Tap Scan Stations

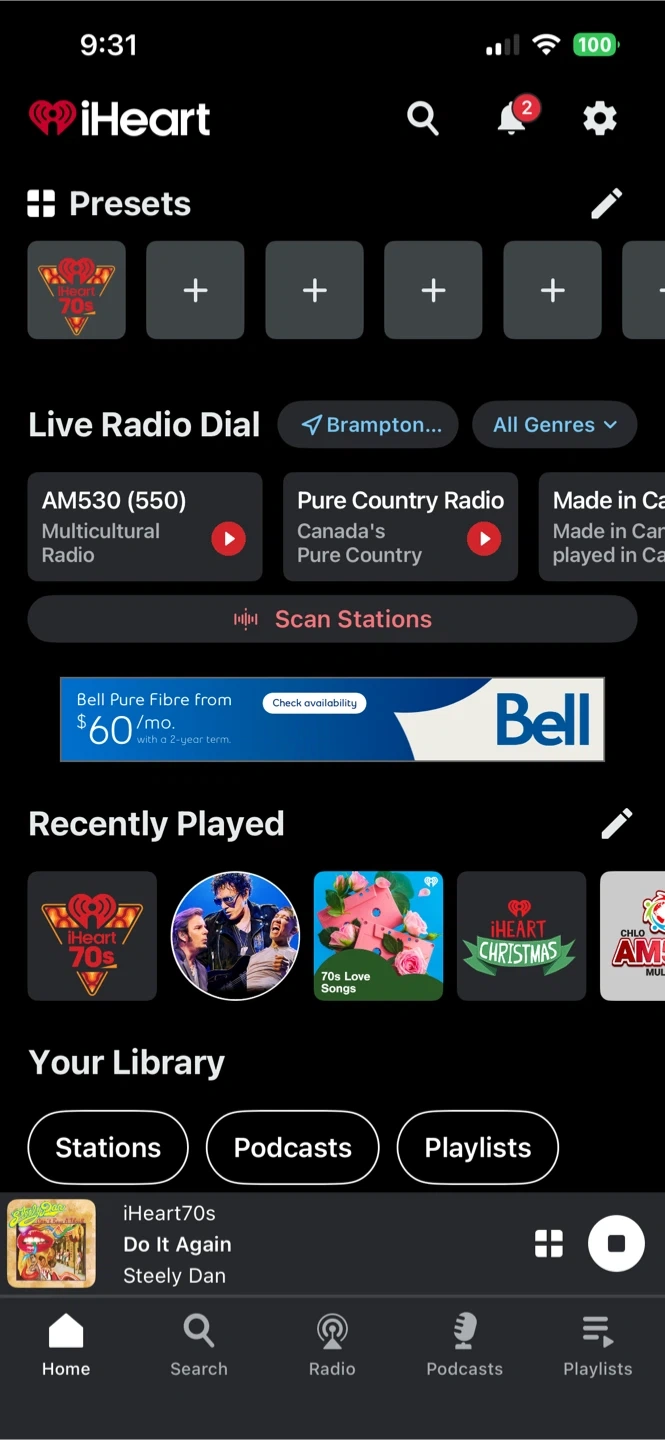[332, 619]
